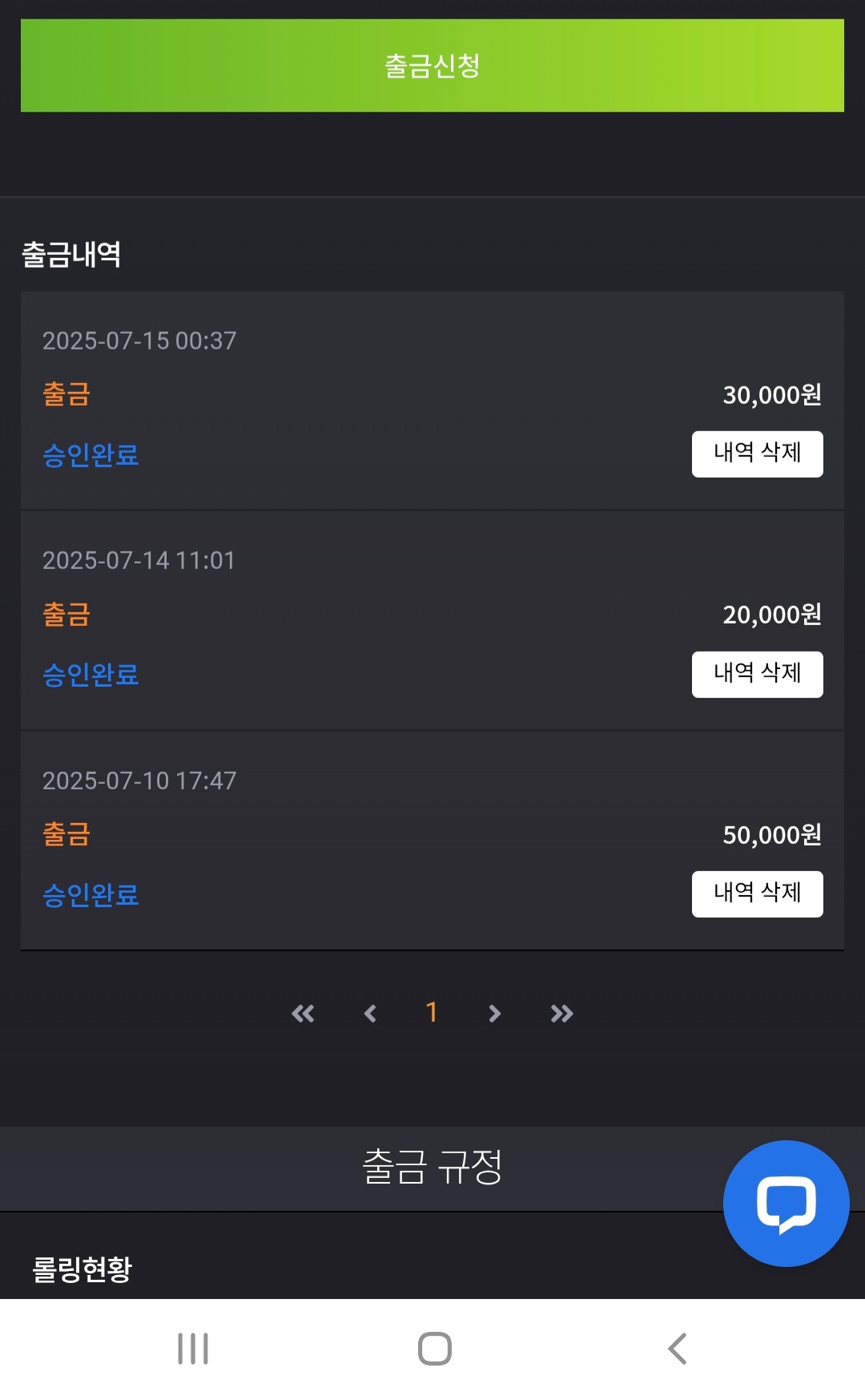Open the live chat bubble

click(786, 1204)
